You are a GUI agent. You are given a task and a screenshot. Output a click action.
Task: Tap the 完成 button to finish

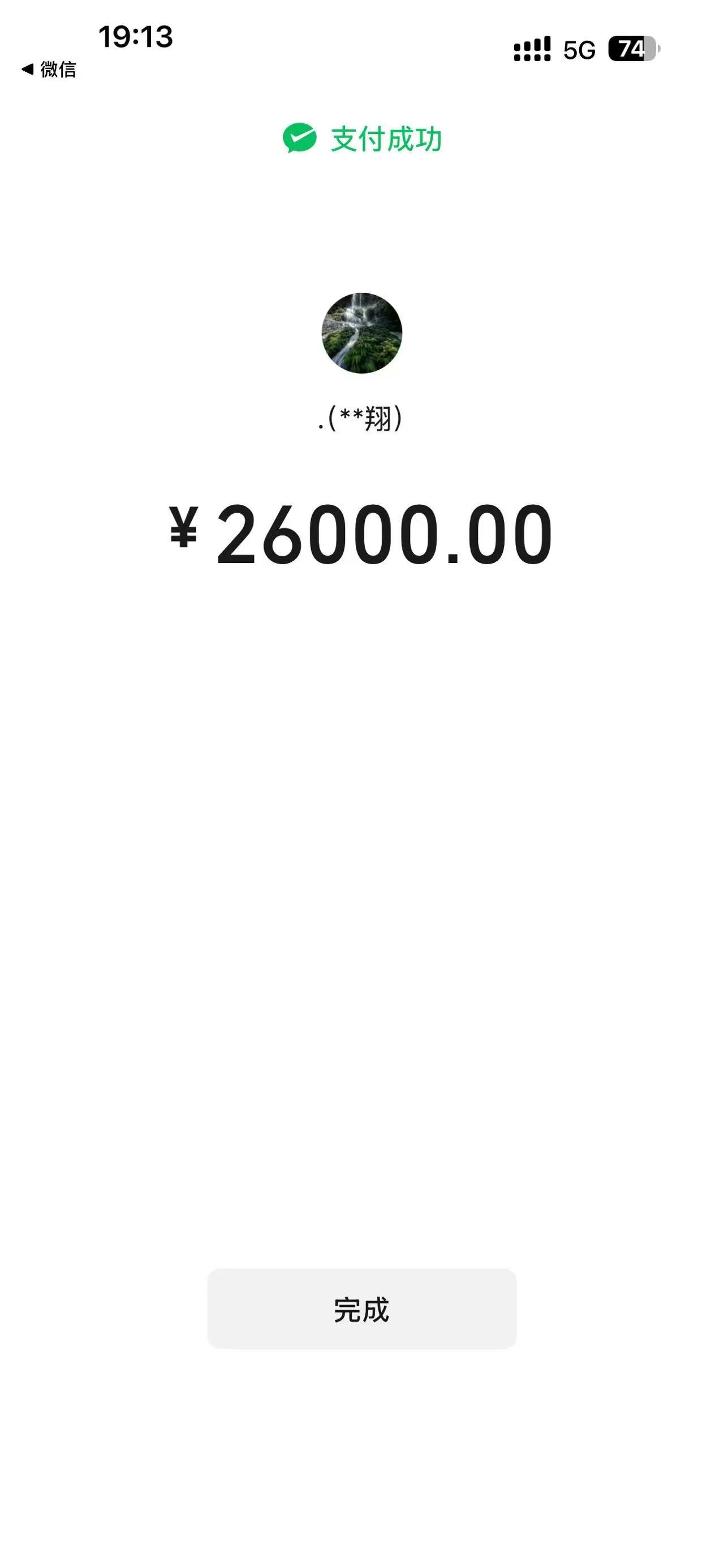tap(361, 1309)
